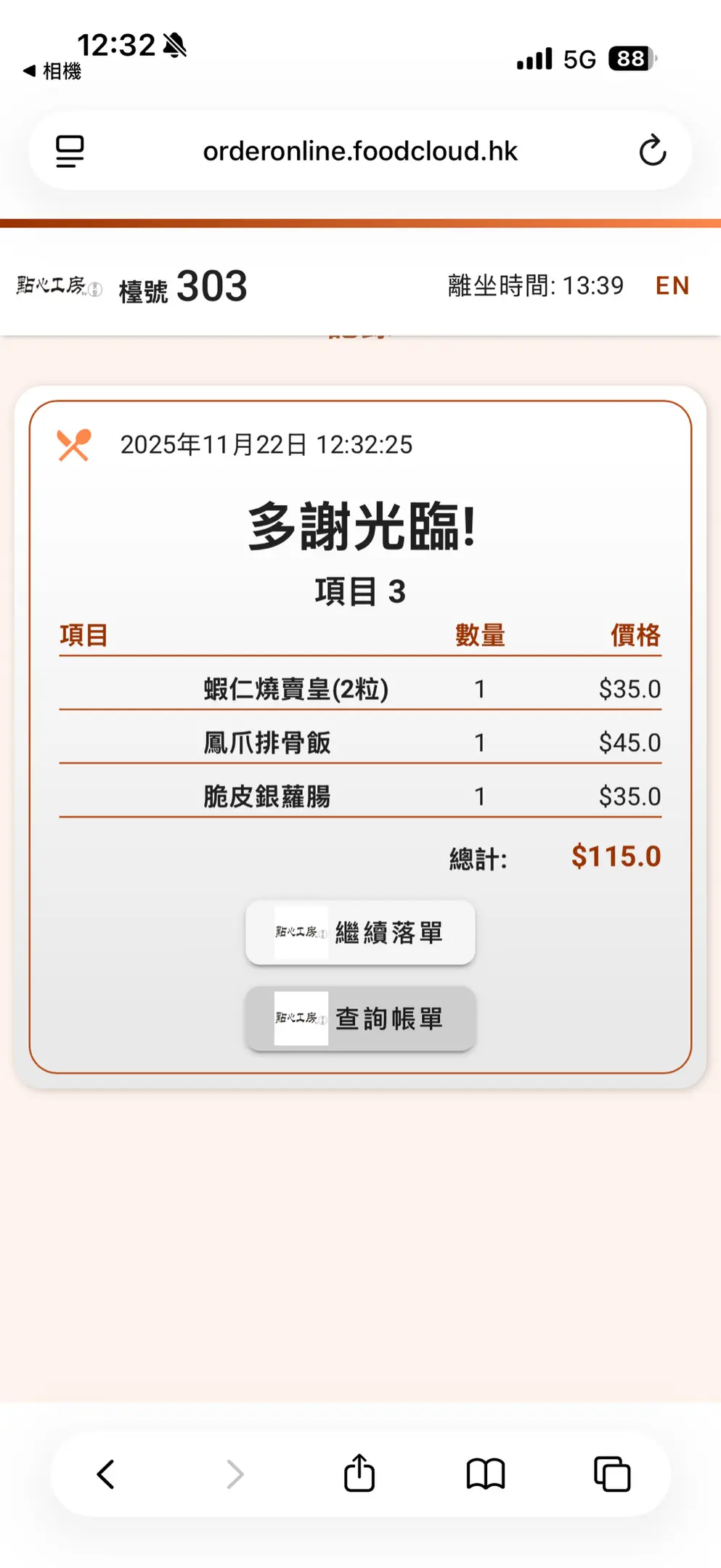Image resolution: width=721 pixels, height=1568 pixels.
Task: Open the page settings menu icon
Action: (70, 151)
